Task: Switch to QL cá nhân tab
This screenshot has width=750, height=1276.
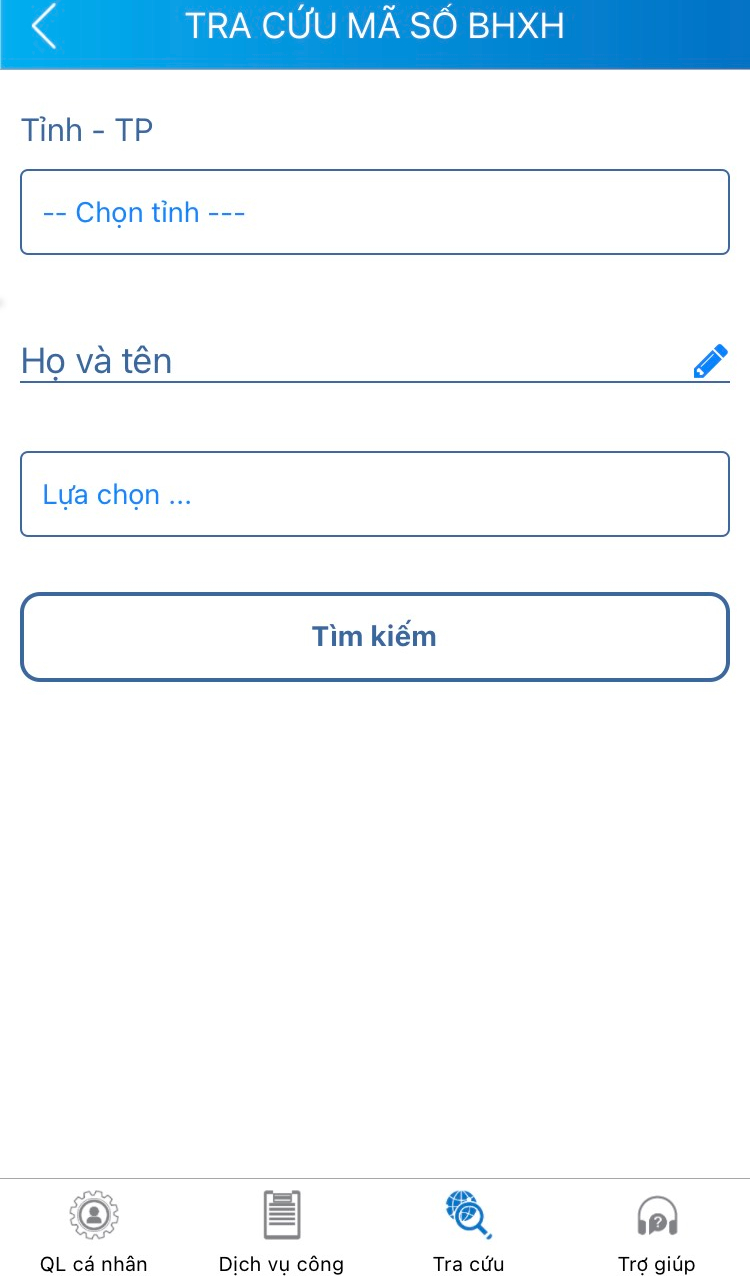Action: [x=94, y=1230]
